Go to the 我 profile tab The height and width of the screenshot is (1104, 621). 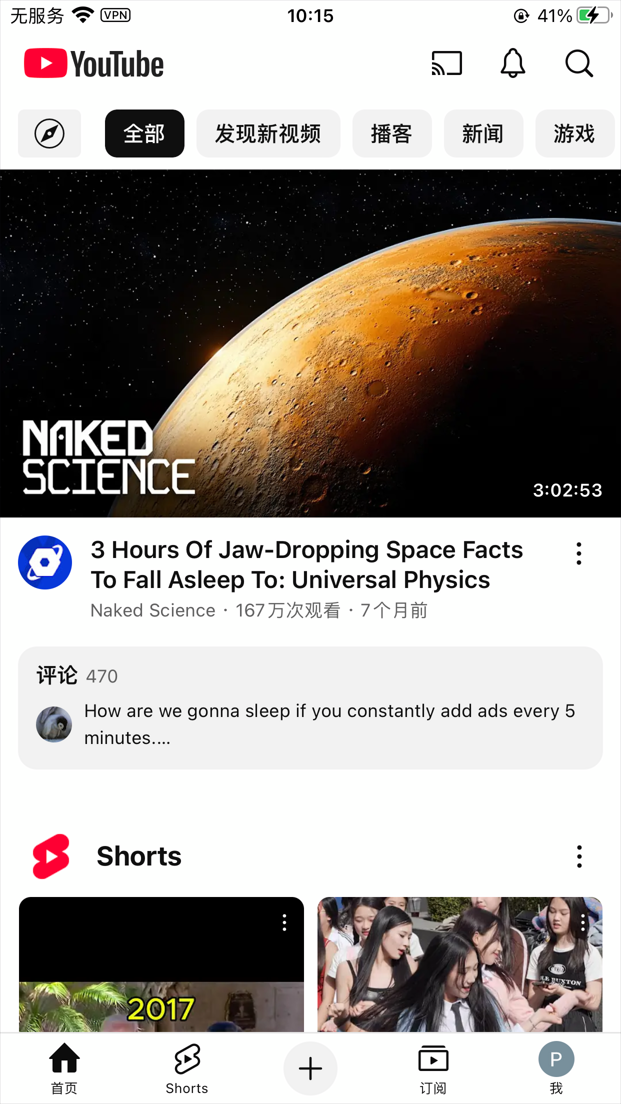(x=556, y=1069)
